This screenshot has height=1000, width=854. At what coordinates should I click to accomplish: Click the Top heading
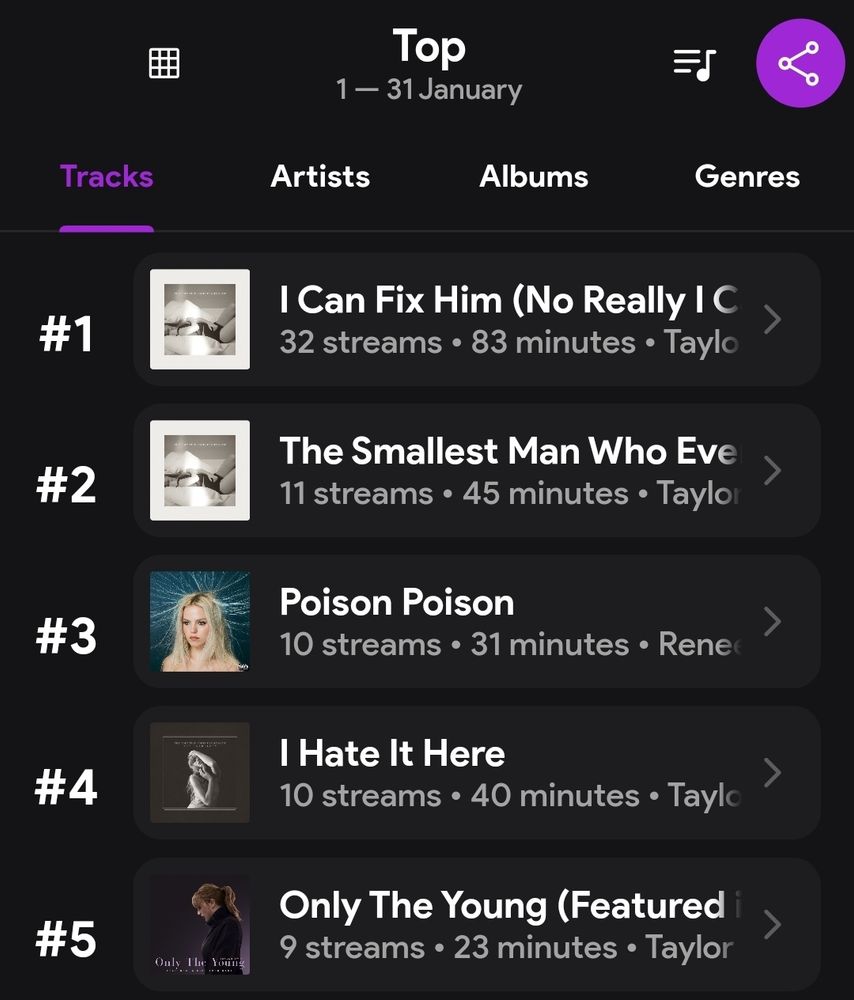click(429, 46)
